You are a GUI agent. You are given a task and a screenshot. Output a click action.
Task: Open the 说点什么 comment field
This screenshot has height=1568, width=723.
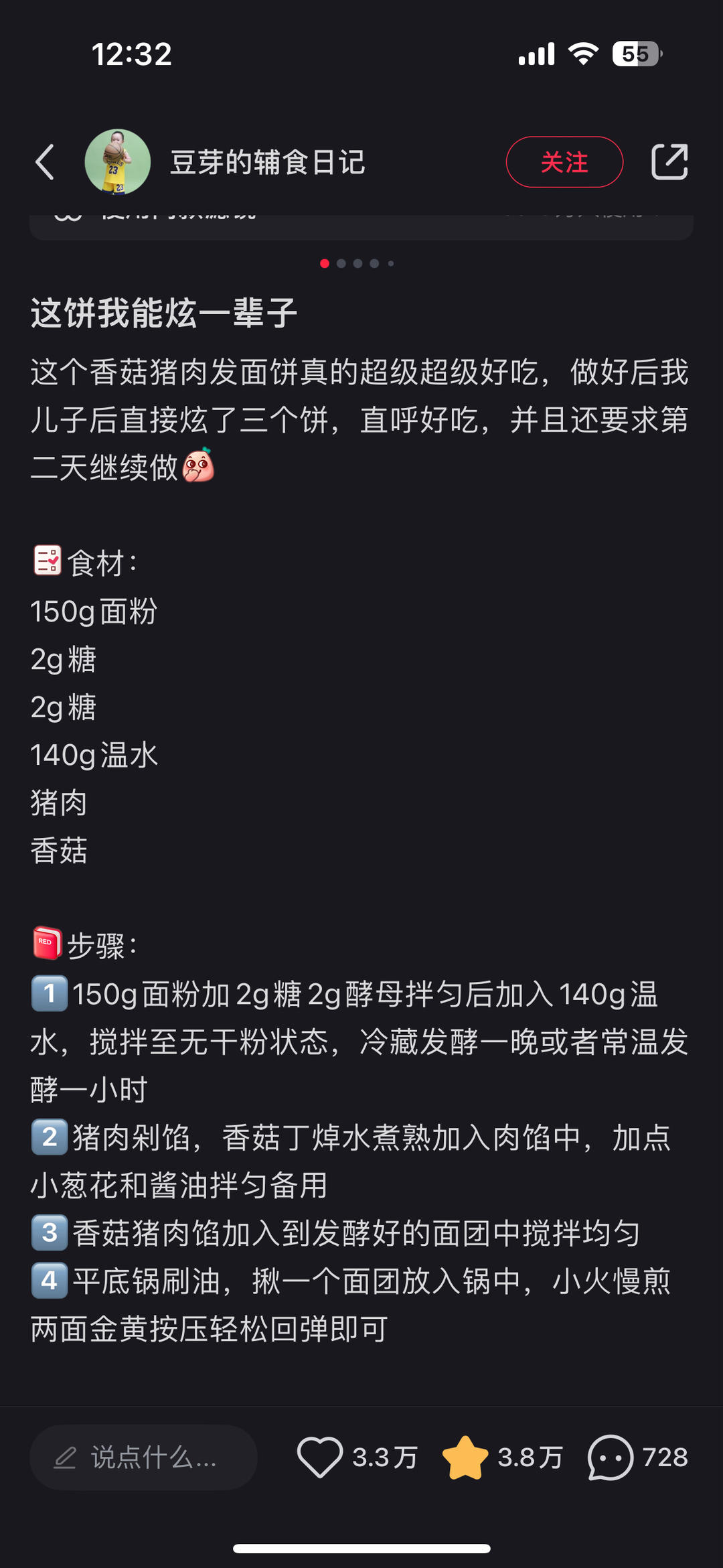tap(143, 1457)
